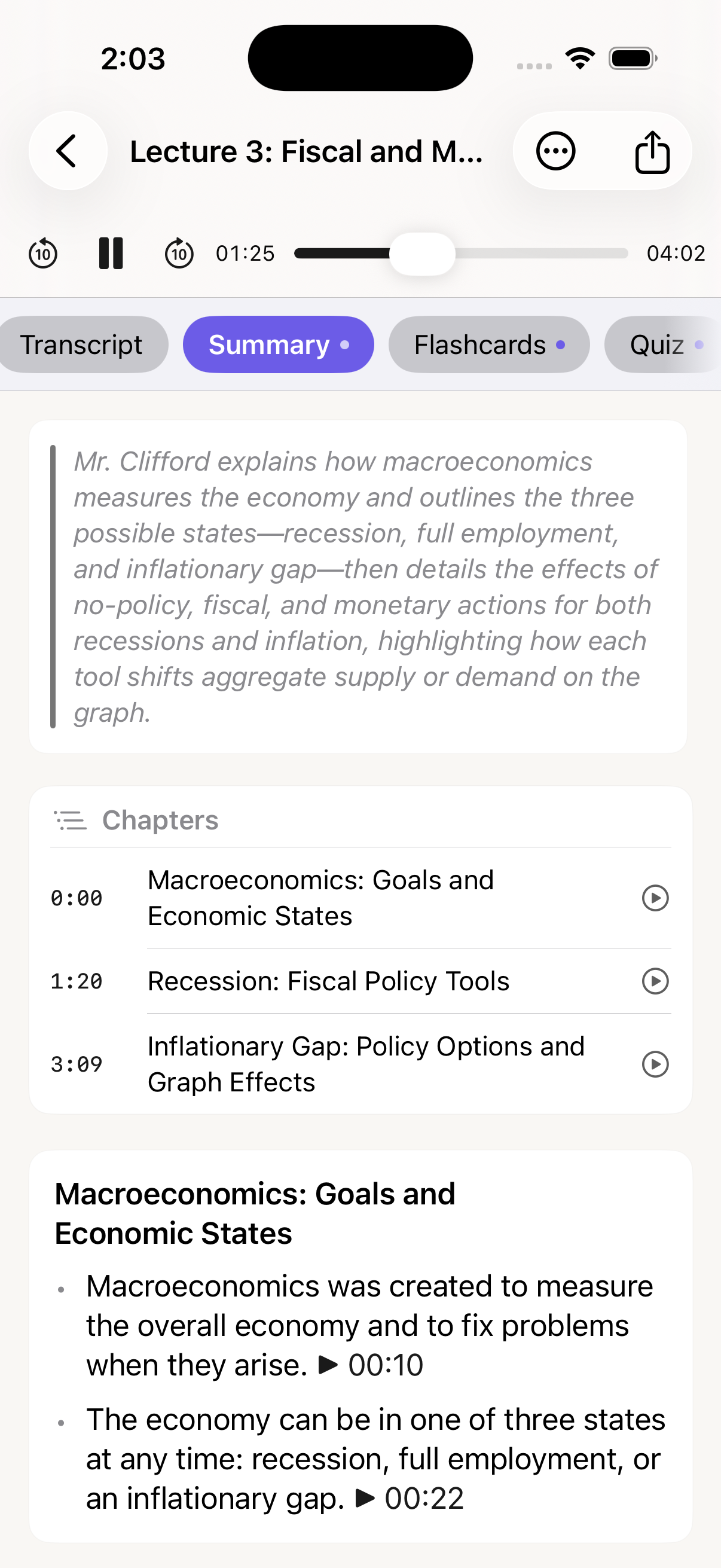This screenshot has height=1568, width=721.
Task: Share this lecture
Action: (652, 151)
